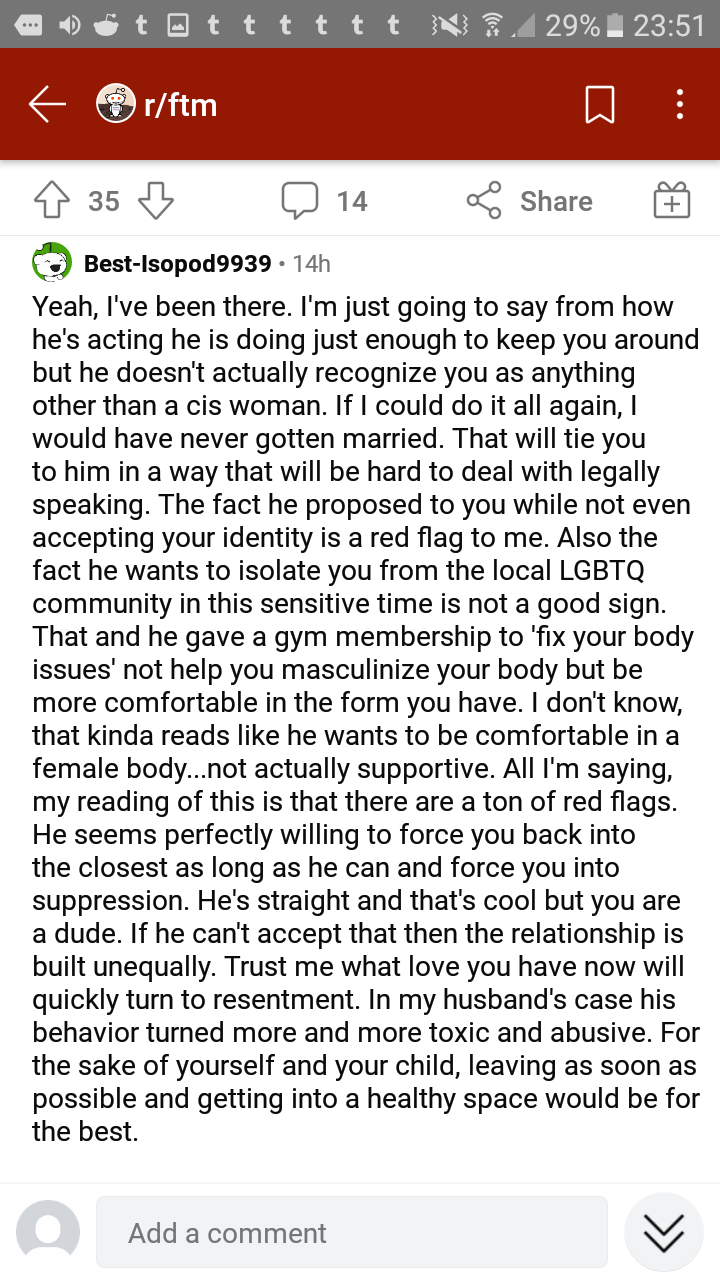720x1280 pixels.
Task: Downvote the post
Action: [155, 201]
